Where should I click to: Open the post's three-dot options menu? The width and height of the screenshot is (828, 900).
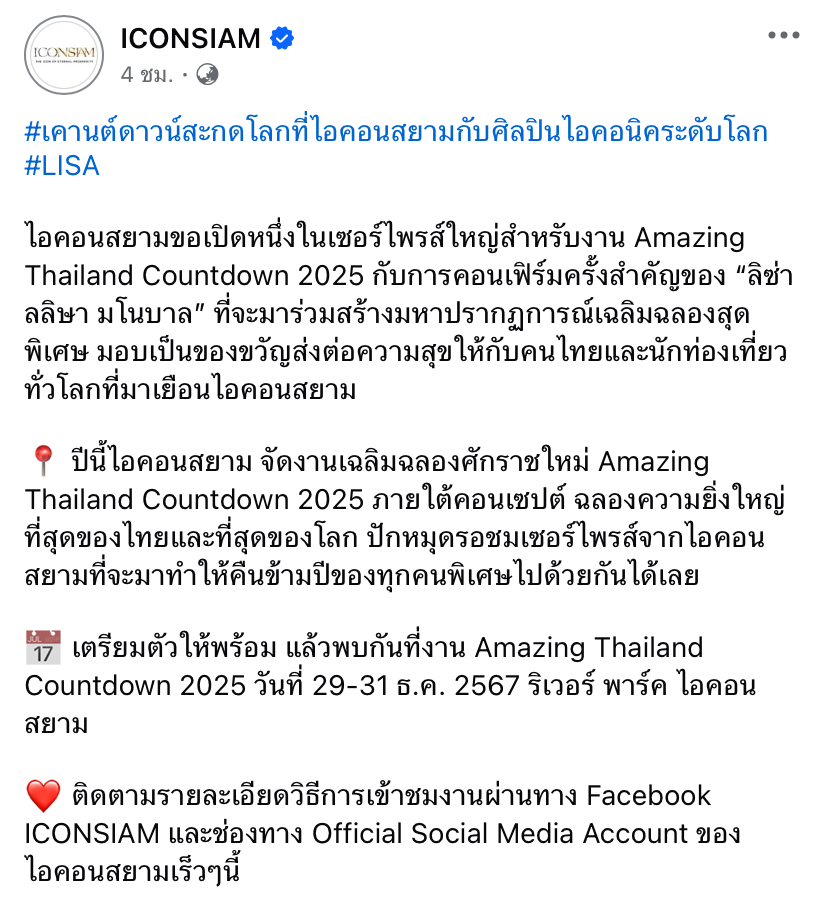783,36
